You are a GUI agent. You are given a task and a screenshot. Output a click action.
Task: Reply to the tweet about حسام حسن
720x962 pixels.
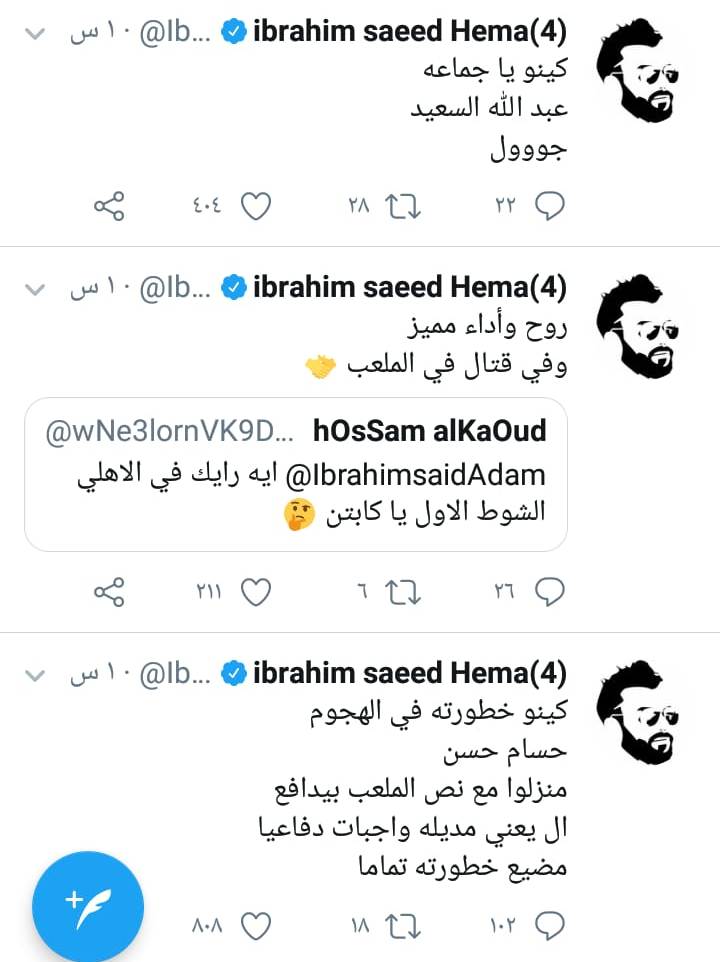pos(550,924)
